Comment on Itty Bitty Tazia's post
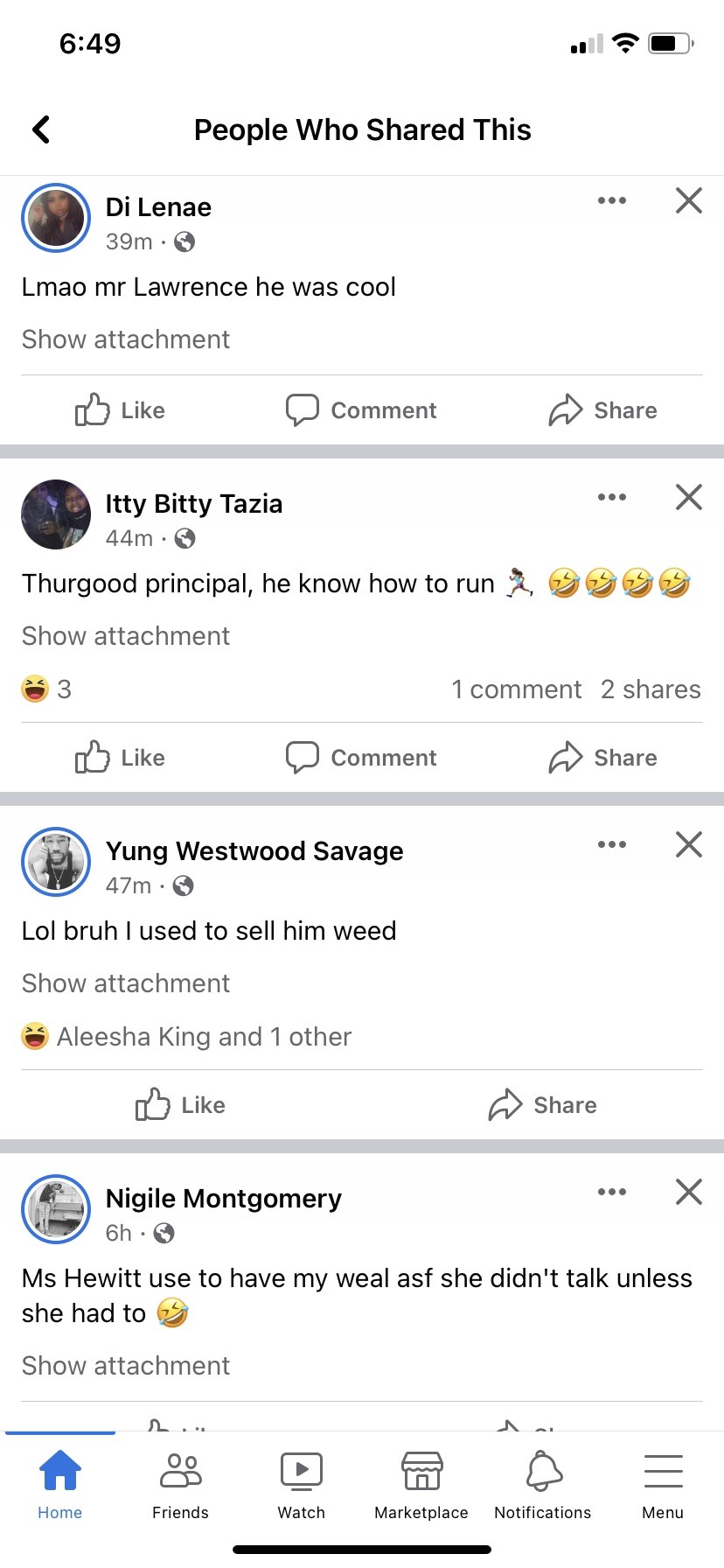The height and width of the screenshot is (1568, 724). click(361, 757)
